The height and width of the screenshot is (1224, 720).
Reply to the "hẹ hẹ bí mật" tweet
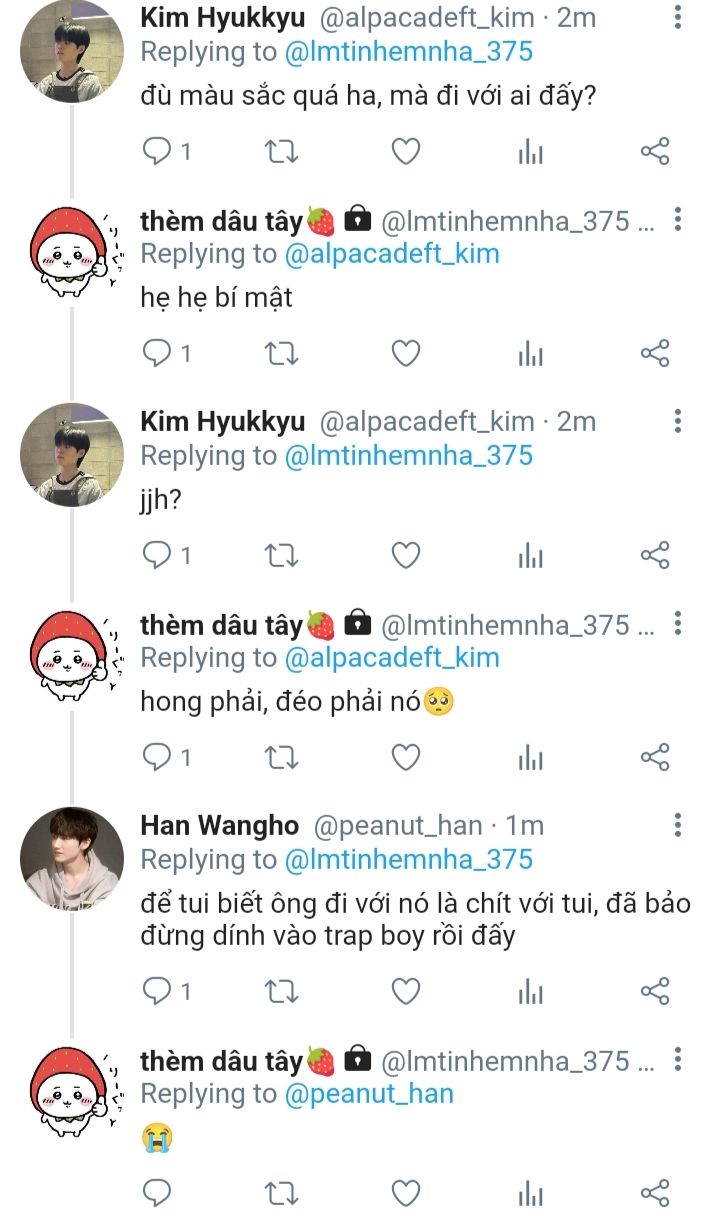(x=157, y=353)
